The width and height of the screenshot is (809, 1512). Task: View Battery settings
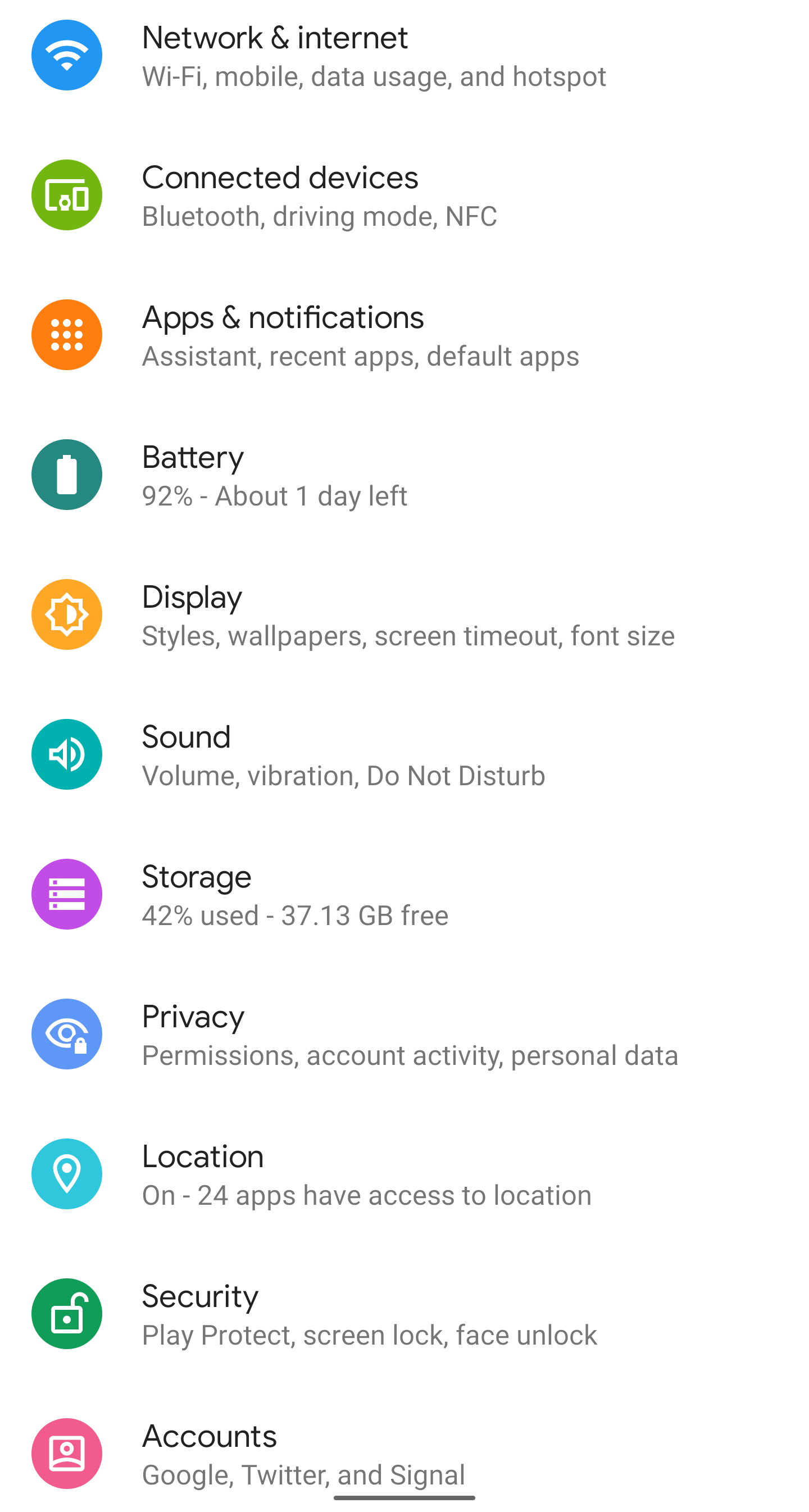coord(404,474)
